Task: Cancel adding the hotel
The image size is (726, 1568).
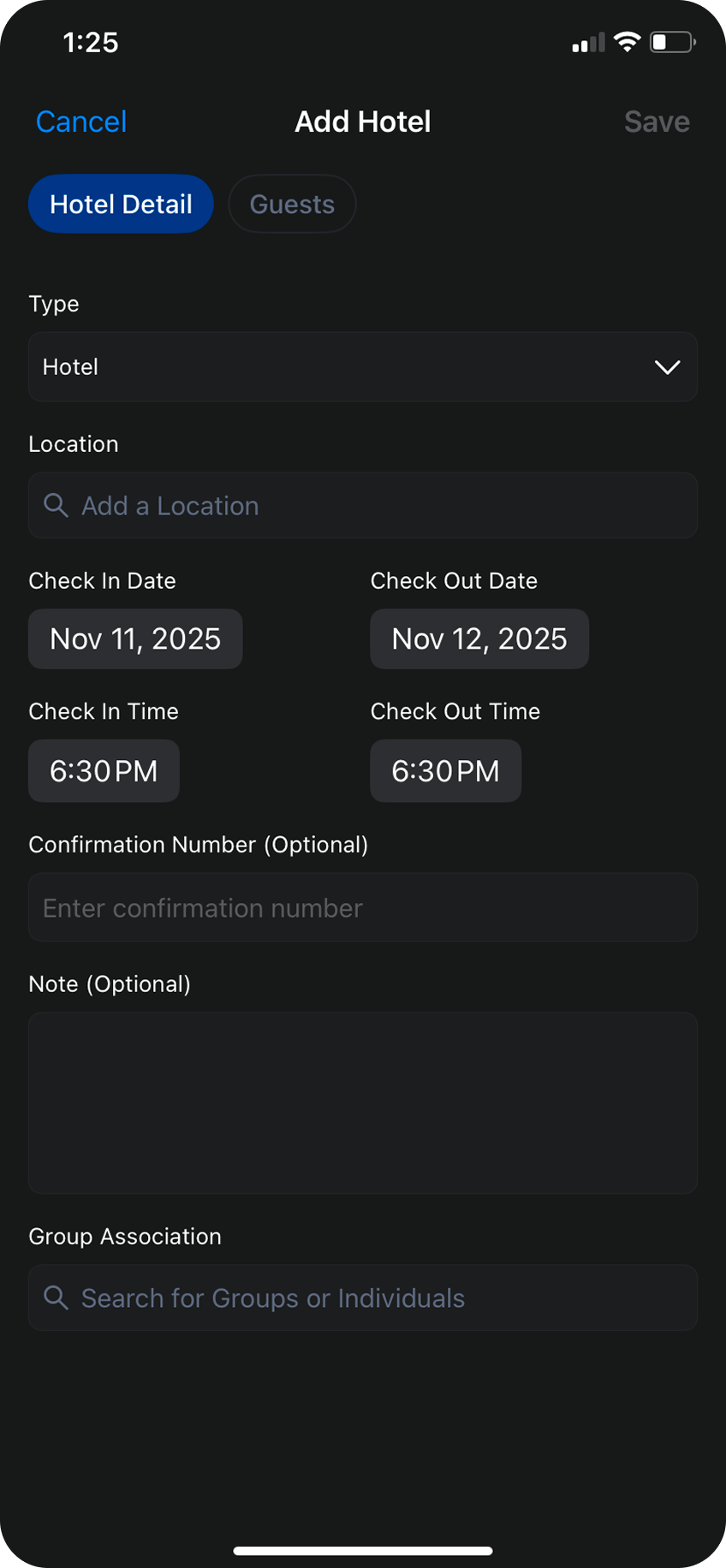Action: click(x=81, y=122)
